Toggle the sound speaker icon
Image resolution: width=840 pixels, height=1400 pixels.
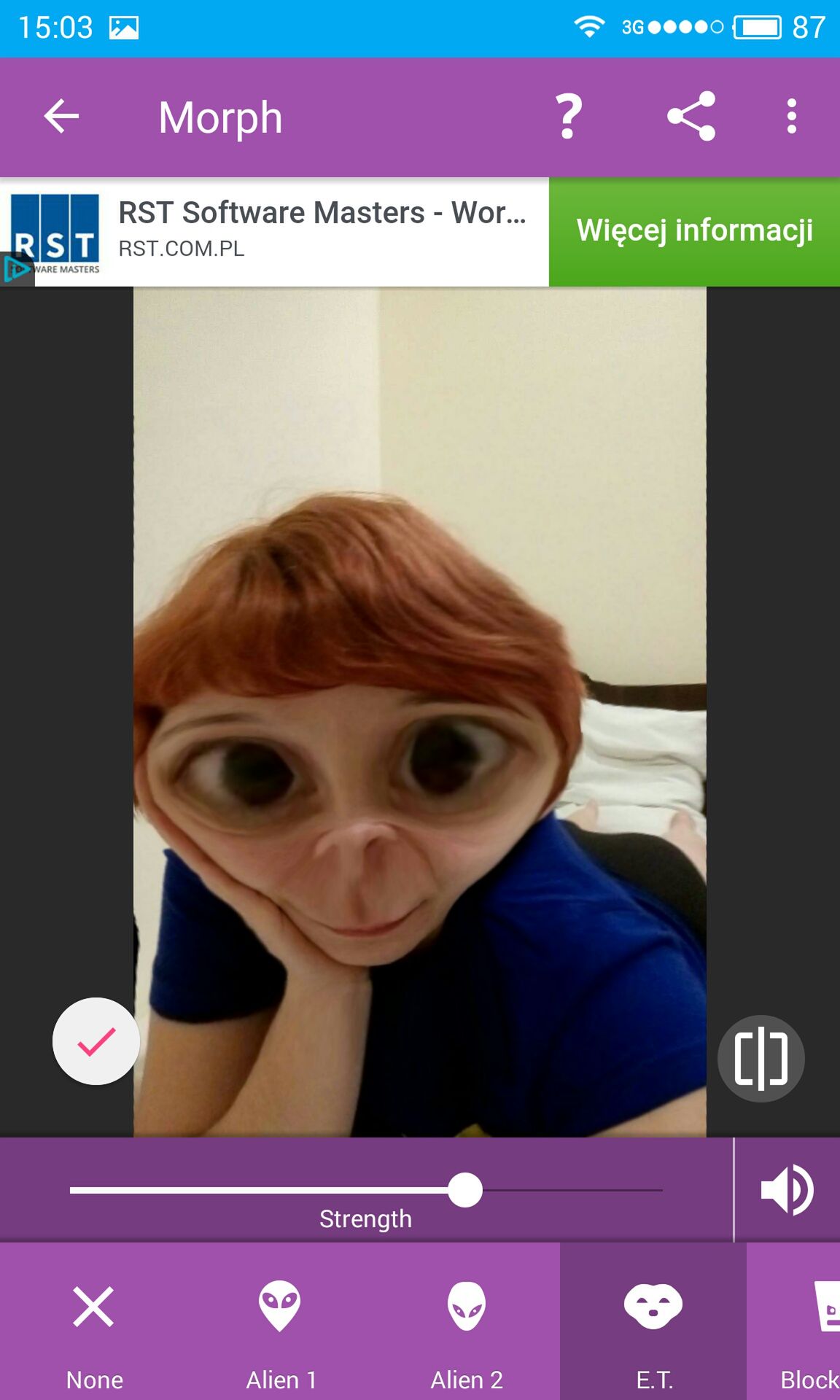pos(787,1190)
